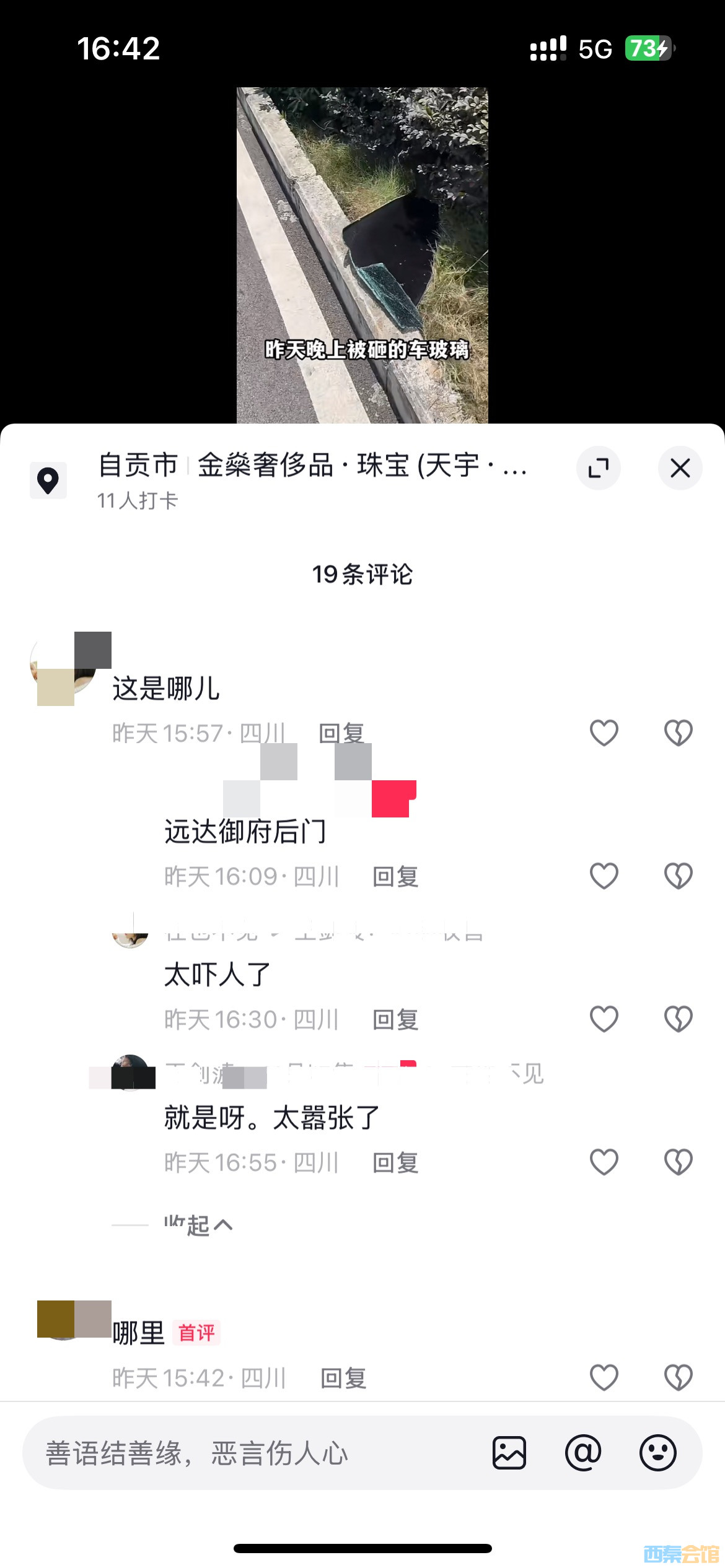Screen dimensions: 725x1568
Task: Like the comment 这是哪儿
Action: click(604, 732)
